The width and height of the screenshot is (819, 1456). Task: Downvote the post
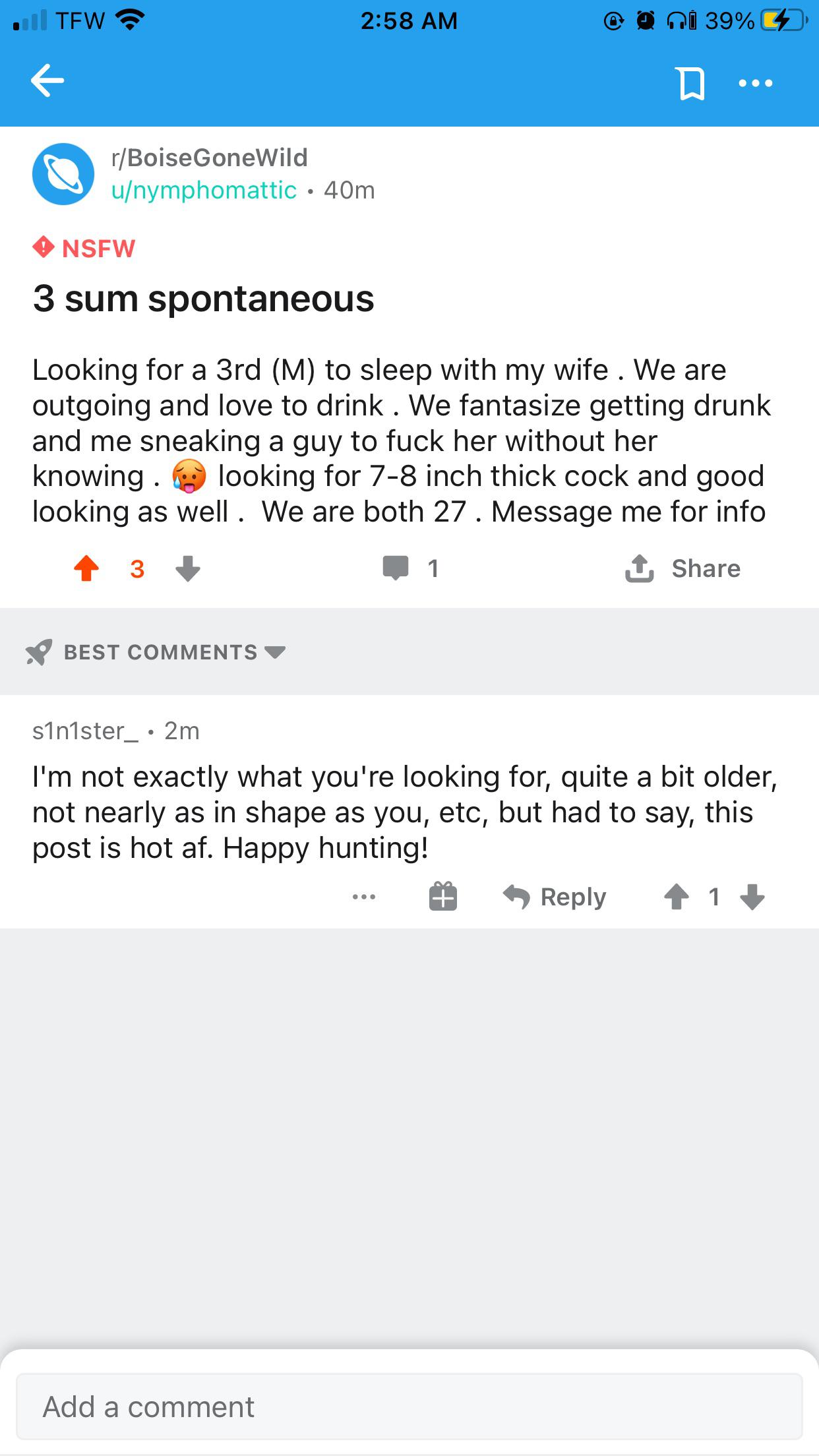(x=188, y=568)
